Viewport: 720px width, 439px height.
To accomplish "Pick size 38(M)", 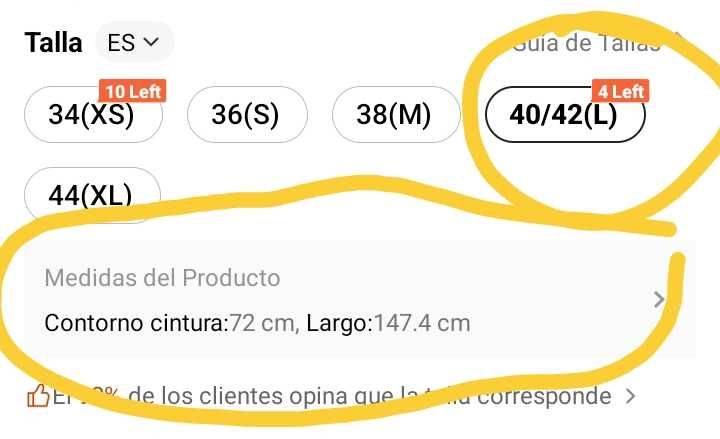I will point(394,115).
